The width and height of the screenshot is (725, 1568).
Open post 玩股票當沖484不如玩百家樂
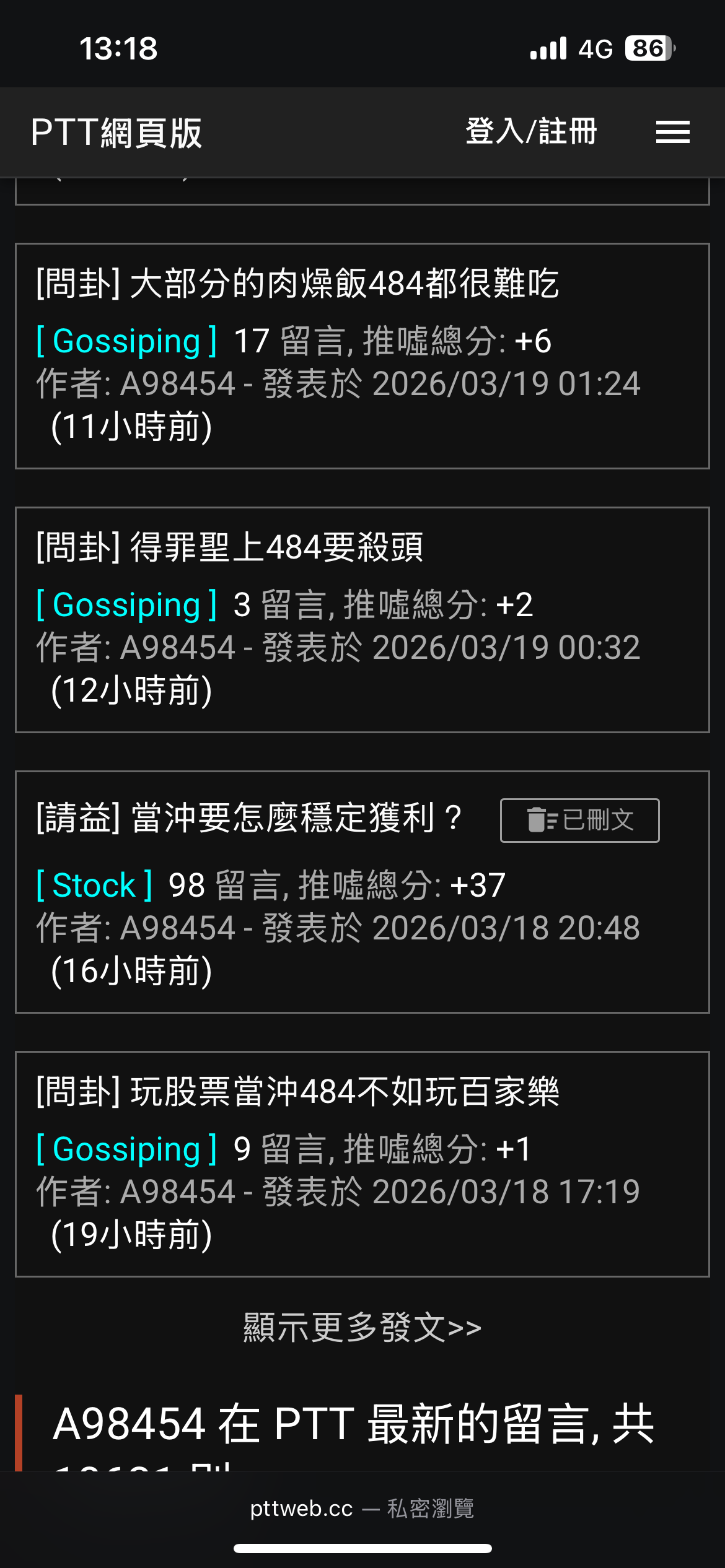pos(297,1092)
